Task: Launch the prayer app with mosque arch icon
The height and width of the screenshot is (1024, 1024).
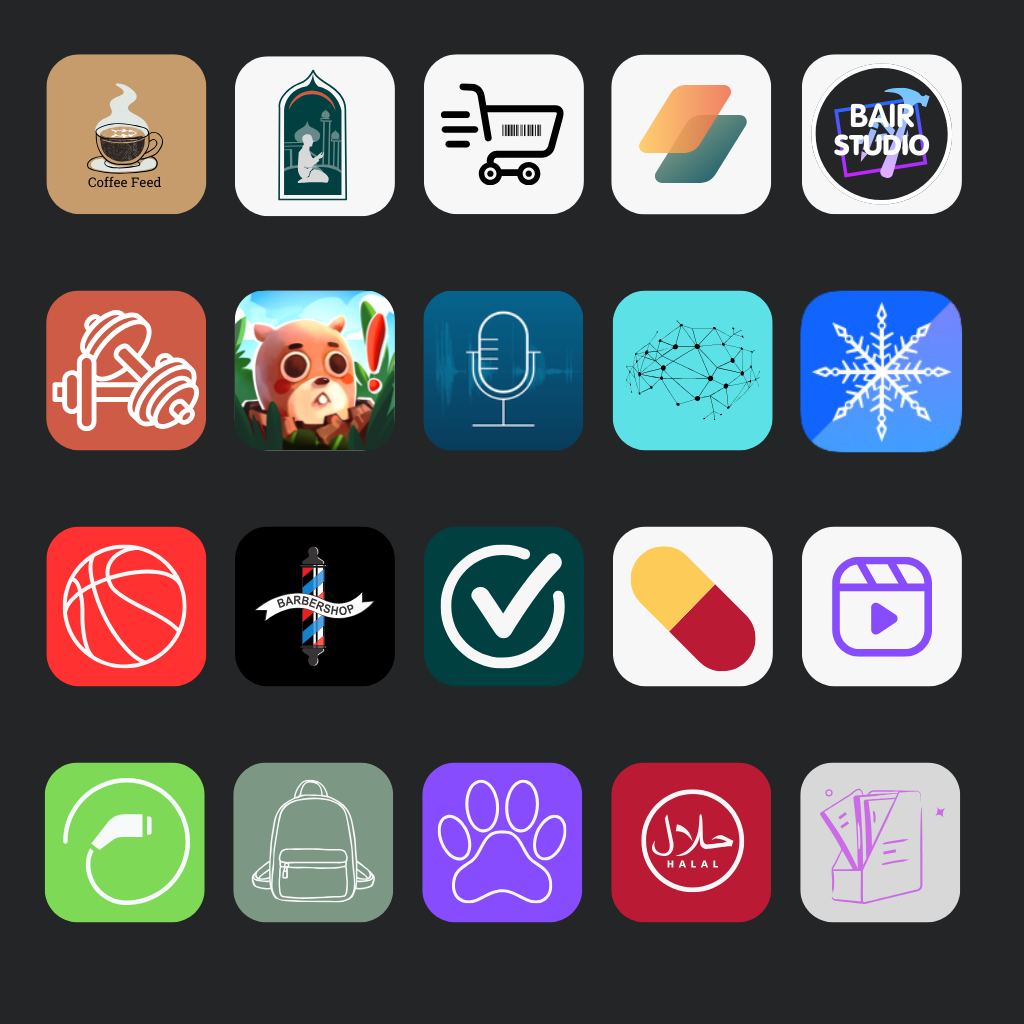Action: click(315, 135)
